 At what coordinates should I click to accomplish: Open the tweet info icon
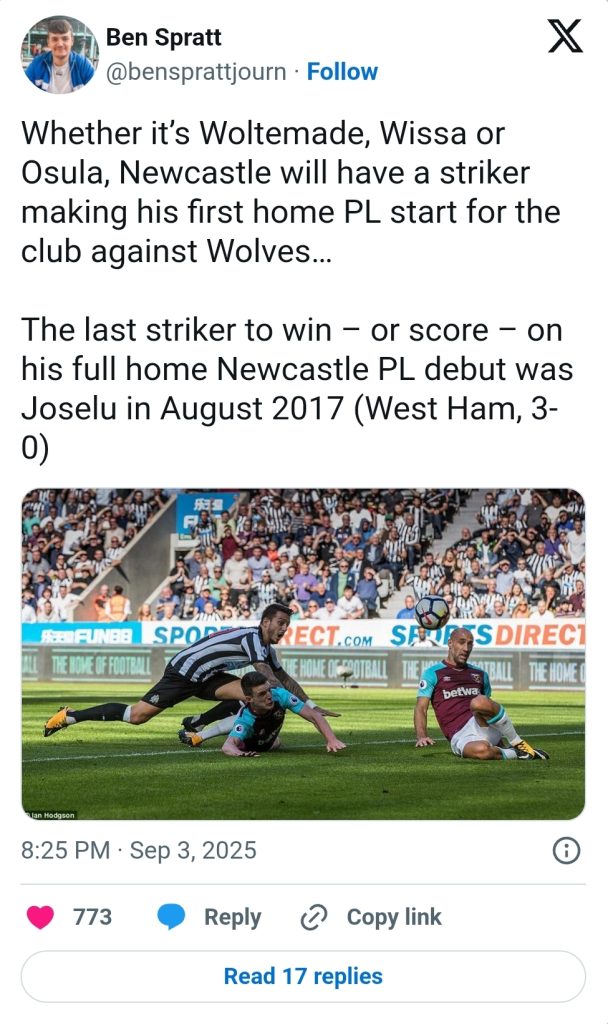tap(566, 851)
